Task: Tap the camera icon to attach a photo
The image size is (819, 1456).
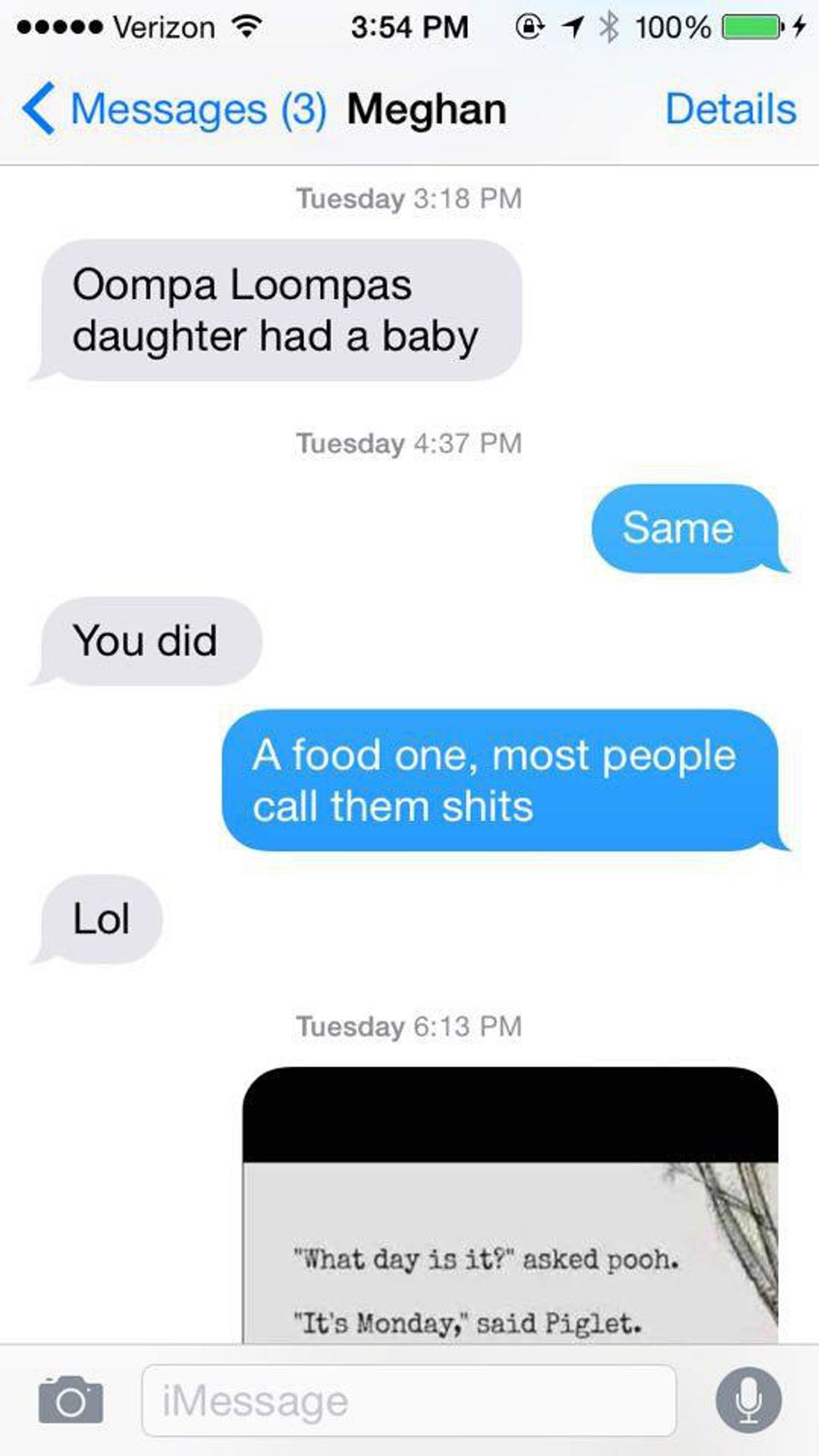Action: tap(71, 1401)
